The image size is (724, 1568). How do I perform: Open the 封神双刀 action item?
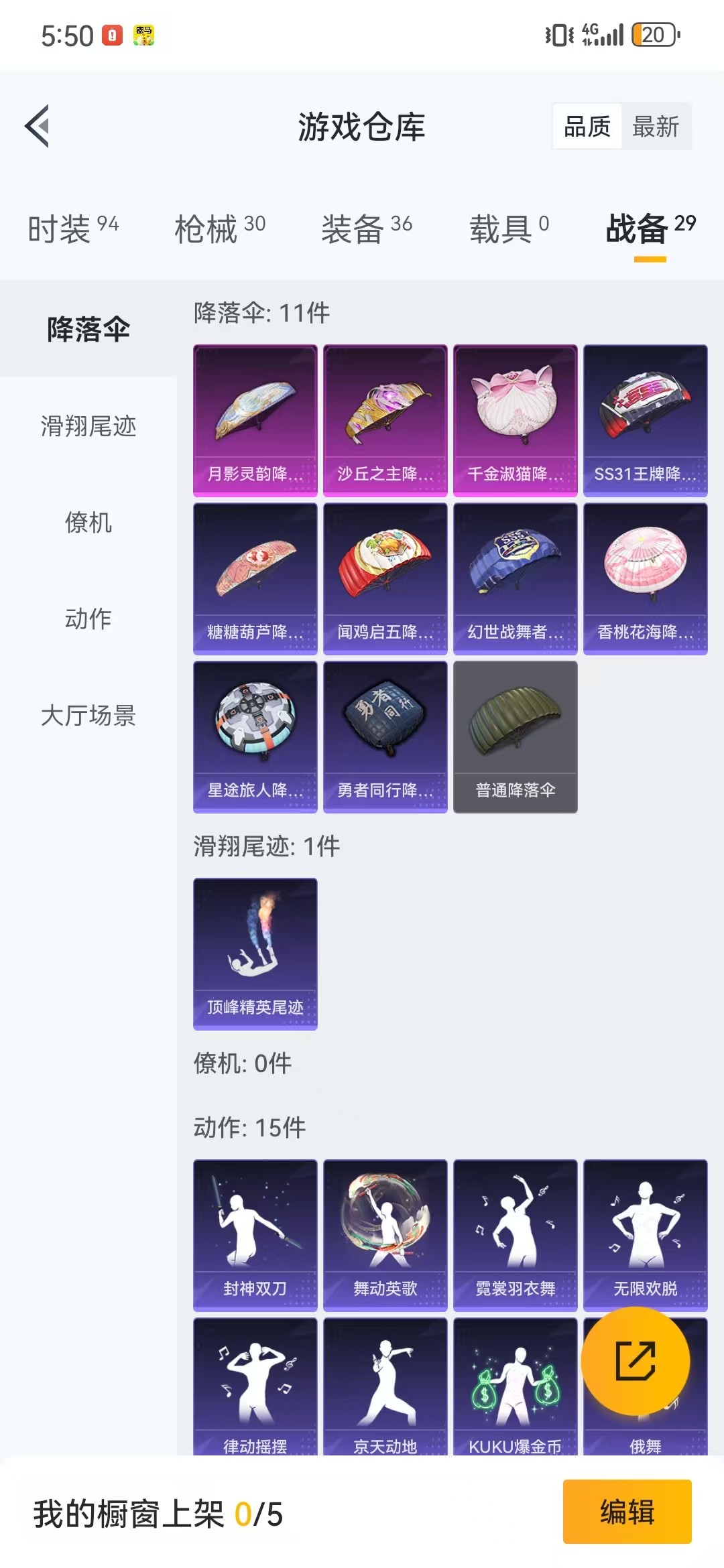pos(255,1234)
